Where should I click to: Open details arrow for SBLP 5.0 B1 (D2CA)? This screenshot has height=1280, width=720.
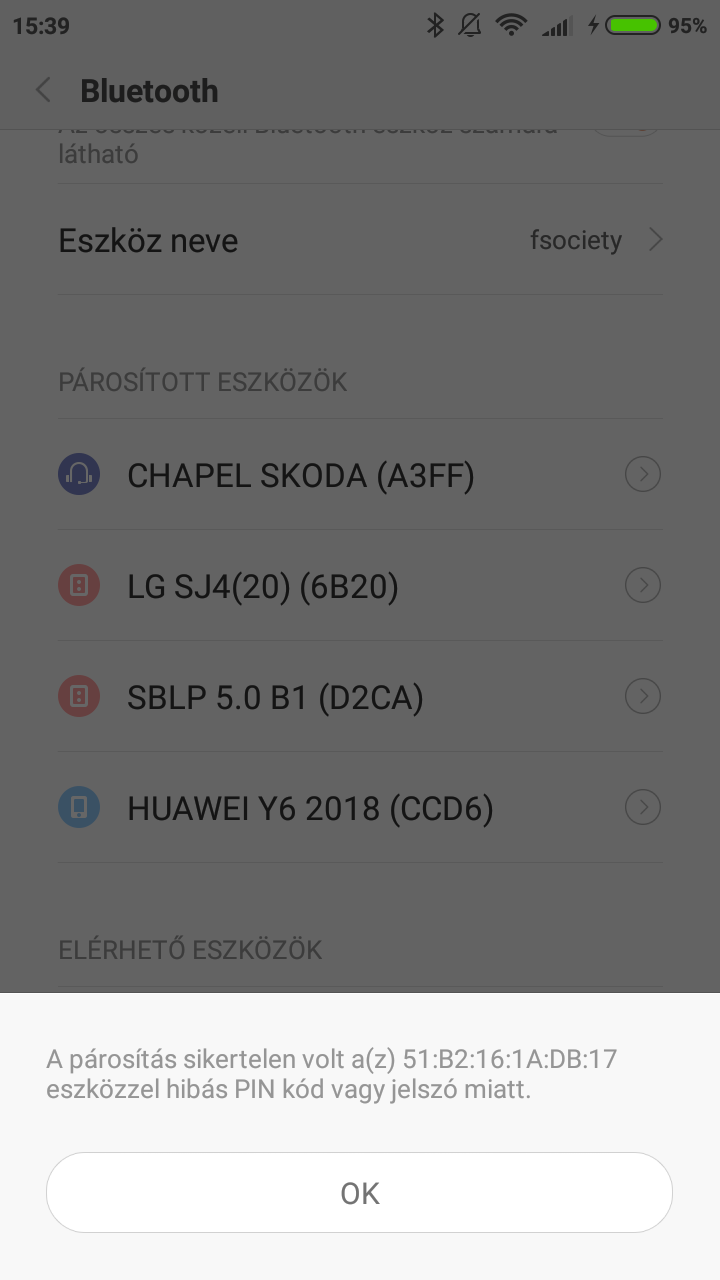click(642, 697)
